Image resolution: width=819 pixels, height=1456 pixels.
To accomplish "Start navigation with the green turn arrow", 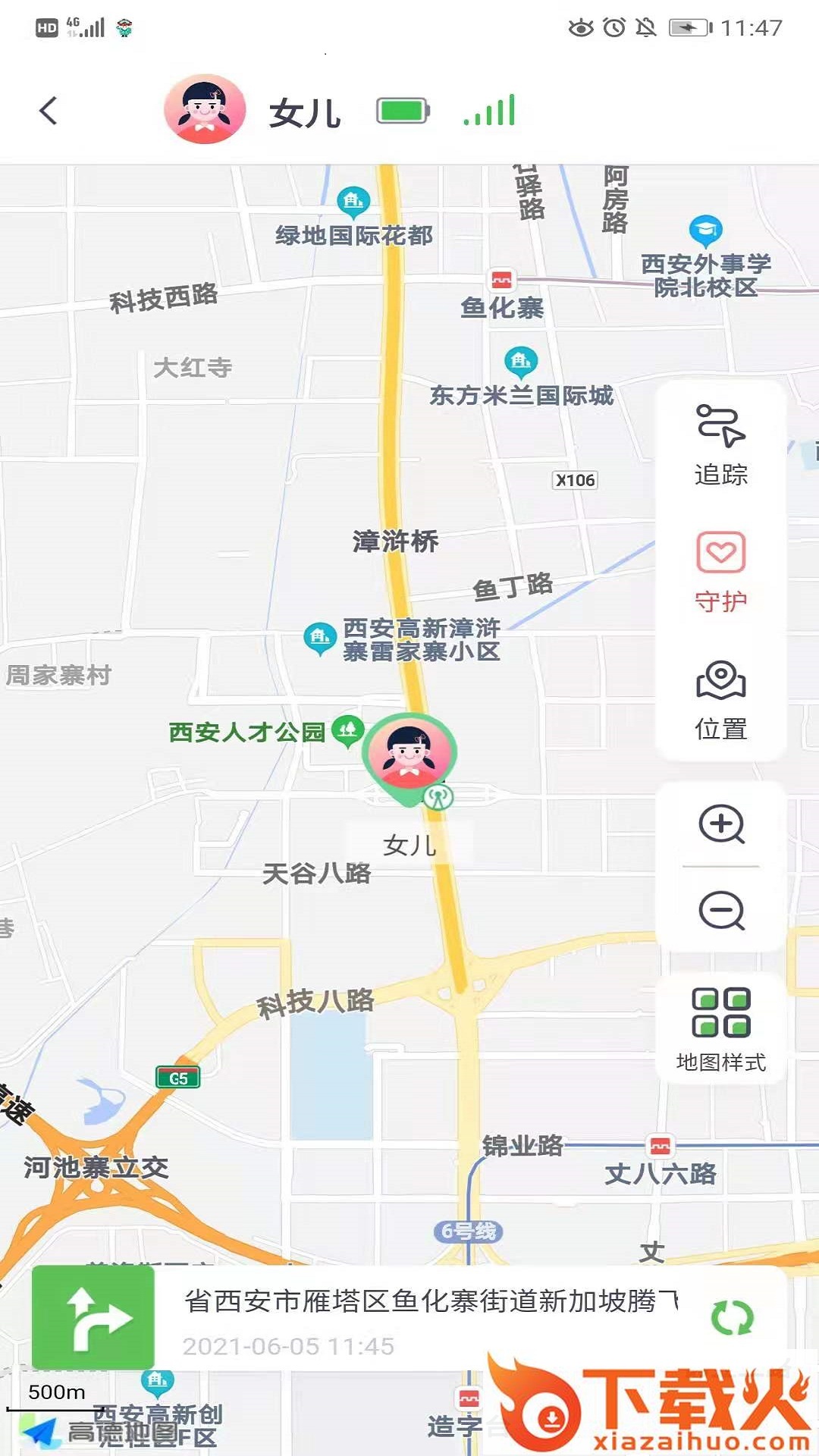I will point(93,1318).
